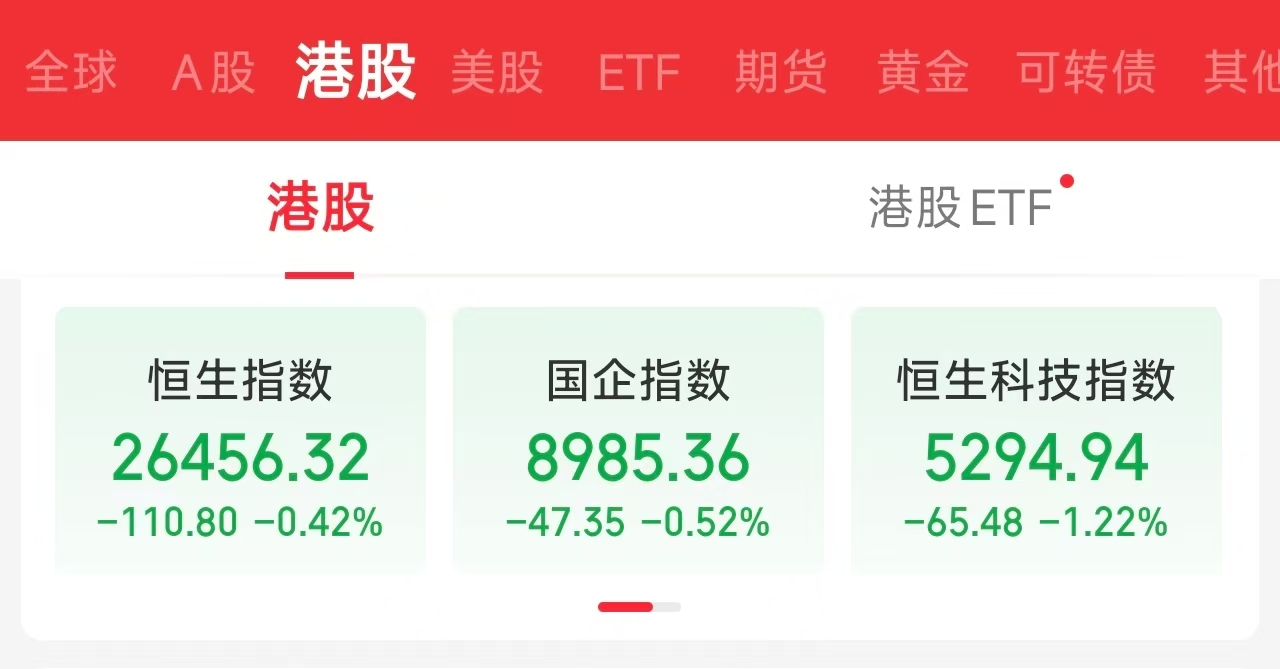This screenshot has width=1280, height=669.
Task: Tap the index cards page indicator
Action: pos(639,607)
